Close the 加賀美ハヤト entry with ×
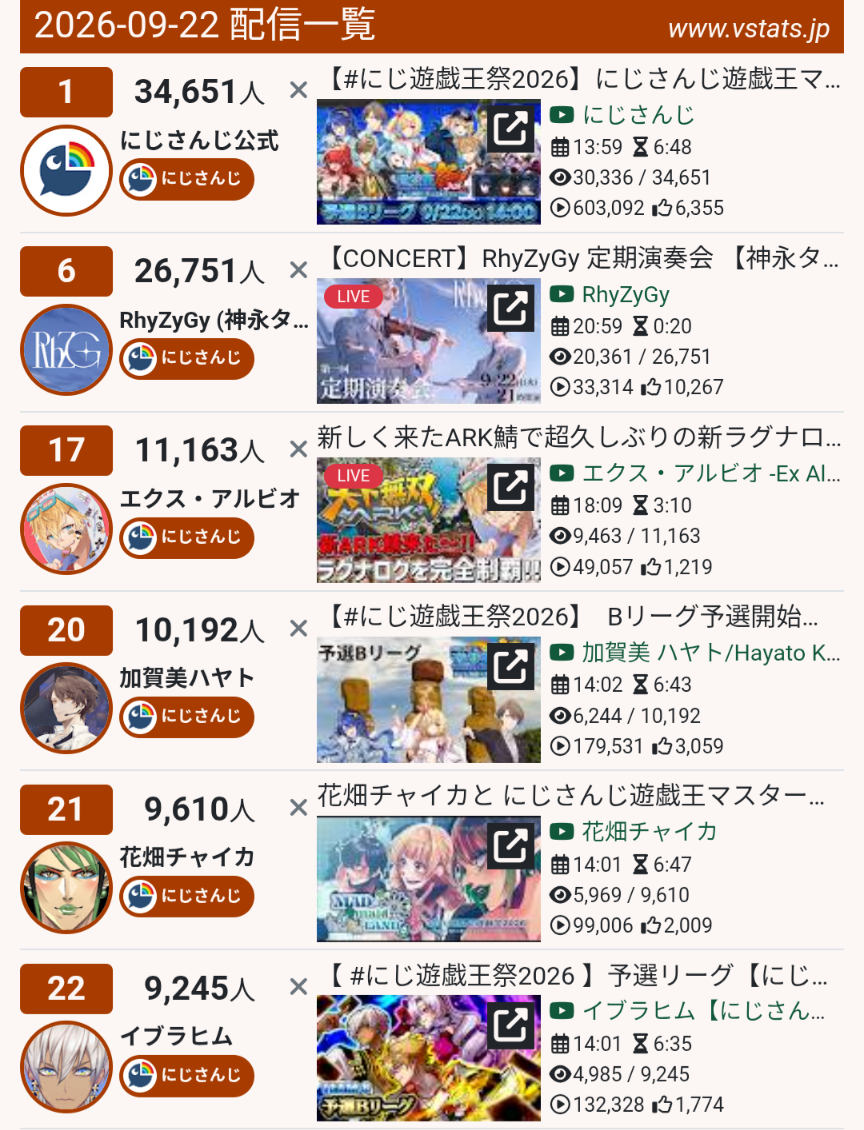The height and width of the screenshot is (1130, 864). coord(298,629)
